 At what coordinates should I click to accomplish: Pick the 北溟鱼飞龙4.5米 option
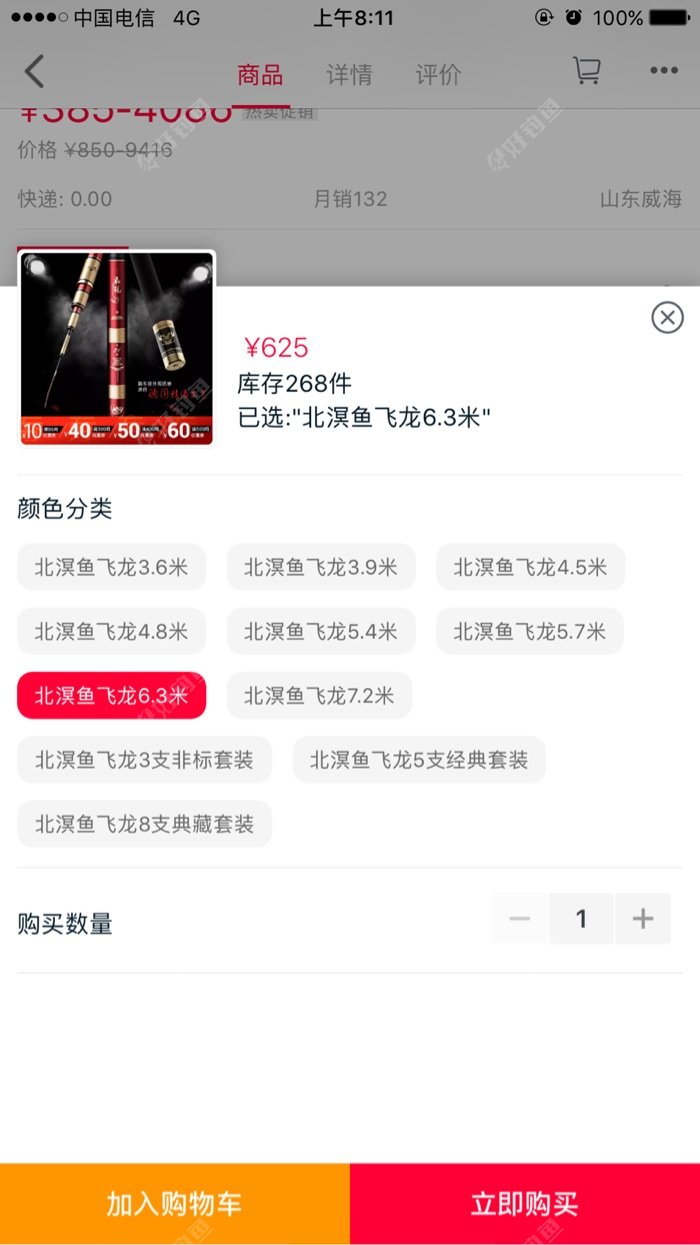[x=530, y=567]
